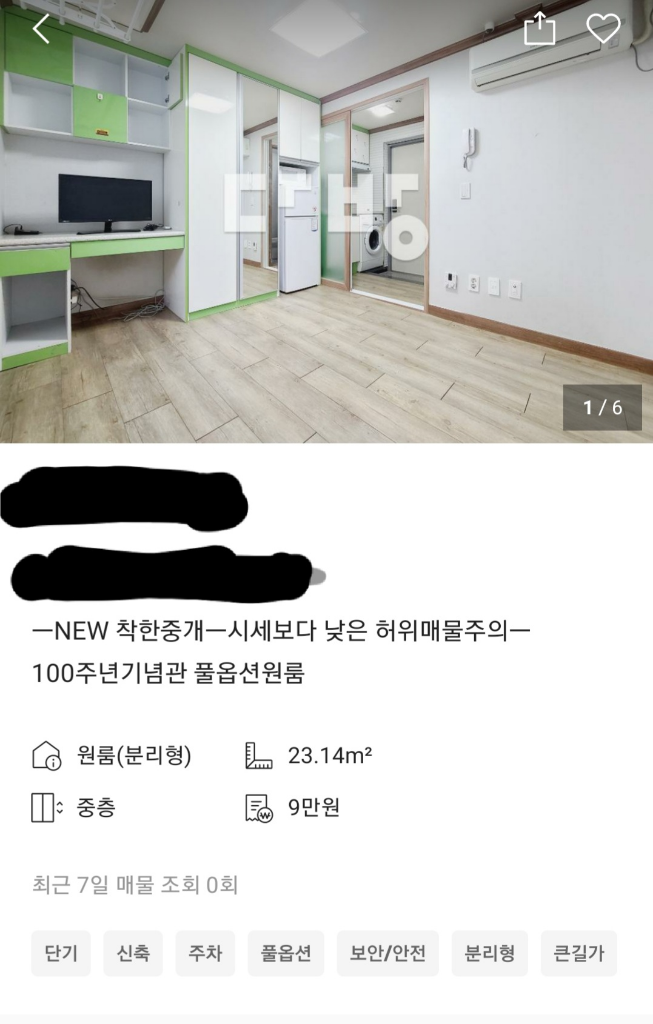
Task: Select the 주차 tag chip
Action: click(x=205, y=953)
